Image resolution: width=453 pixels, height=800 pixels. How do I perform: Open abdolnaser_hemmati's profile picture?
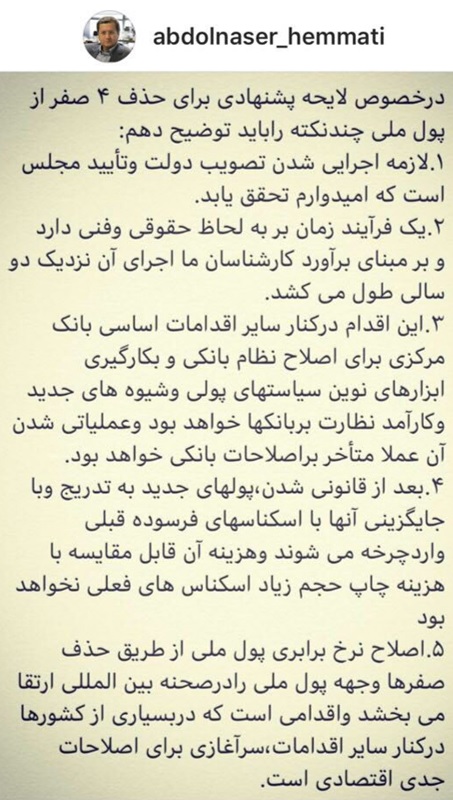click(x=109, y=37)
